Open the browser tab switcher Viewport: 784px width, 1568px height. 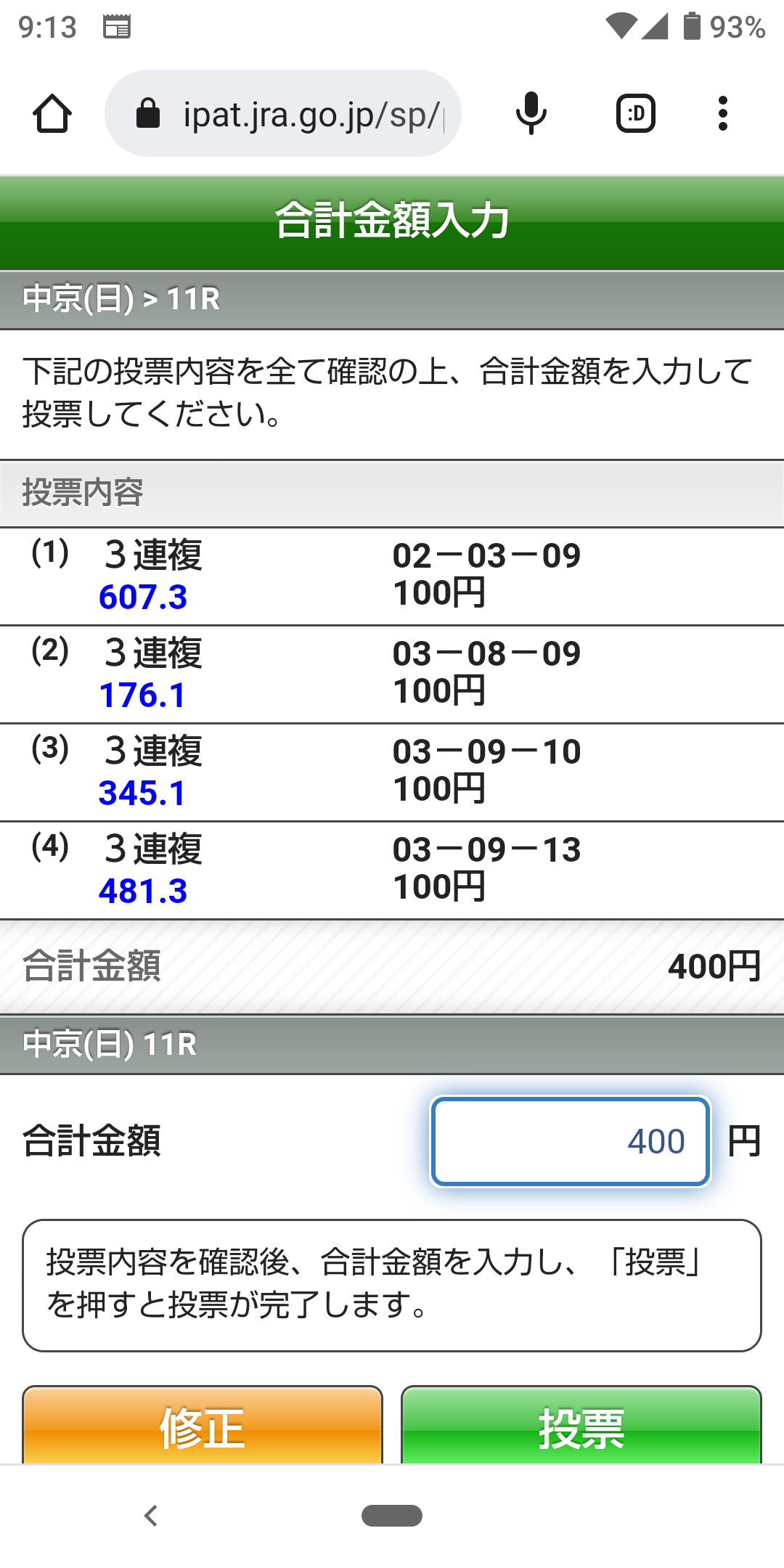(635, 114)
